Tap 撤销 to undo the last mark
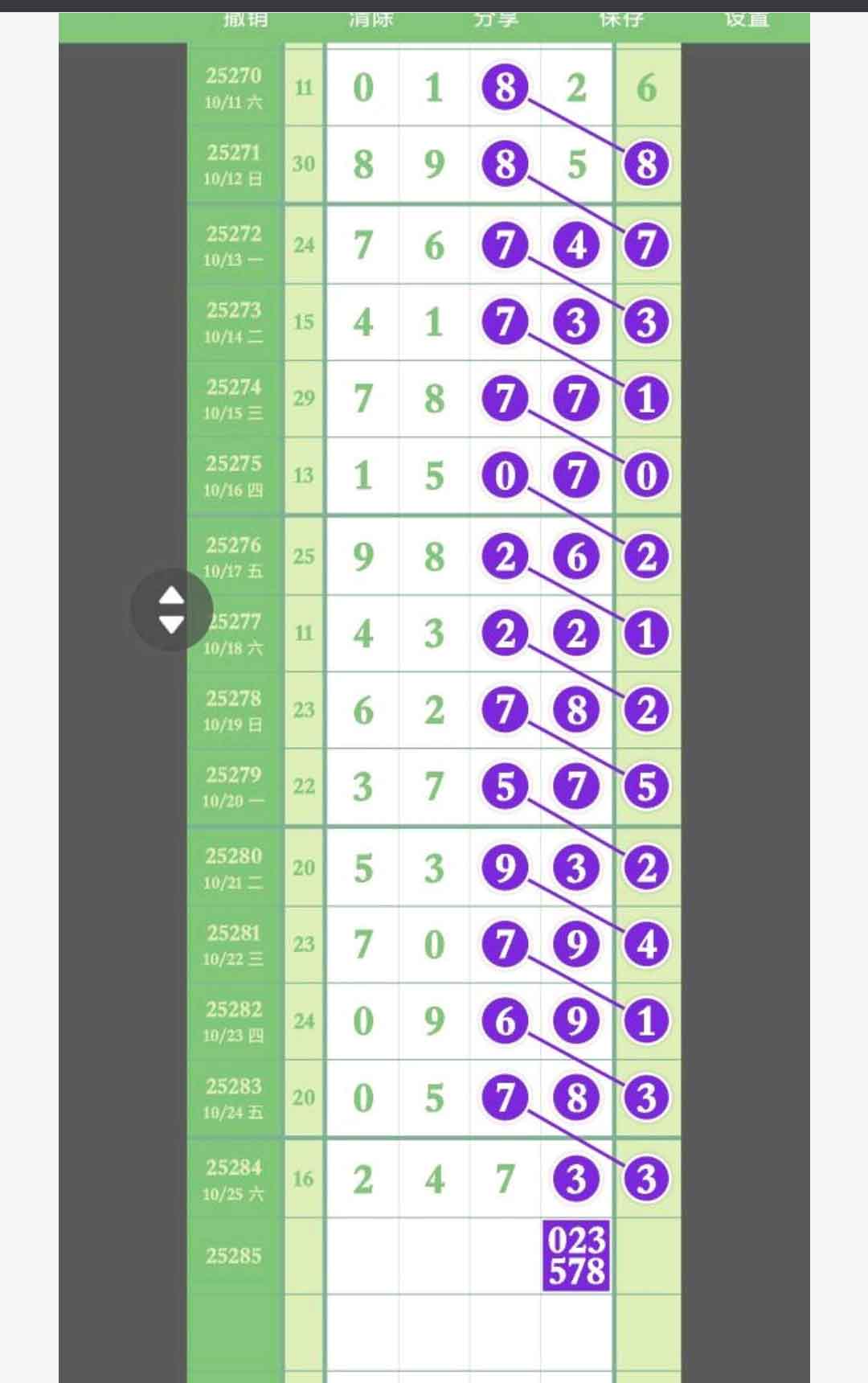The image size is (868, 1383). coord(245,19)
